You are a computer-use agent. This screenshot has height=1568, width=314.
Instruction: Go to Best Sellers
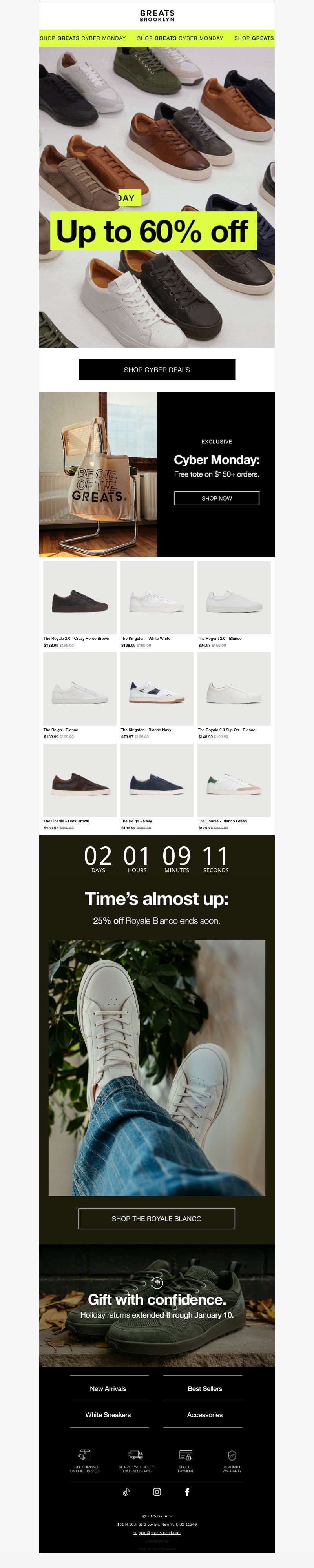click(205, 1388)
